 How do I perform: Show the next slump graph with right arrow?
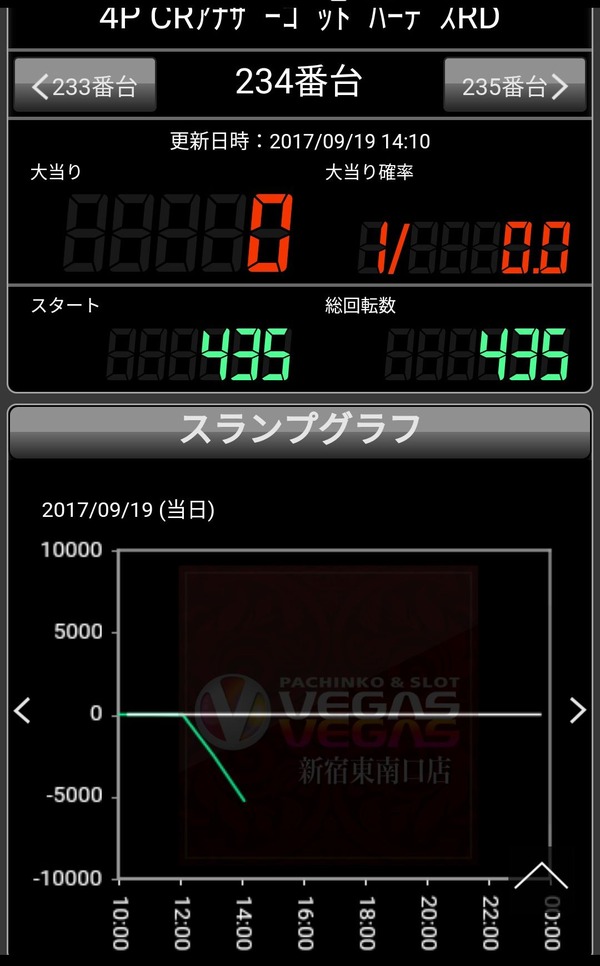click(578, 710)
